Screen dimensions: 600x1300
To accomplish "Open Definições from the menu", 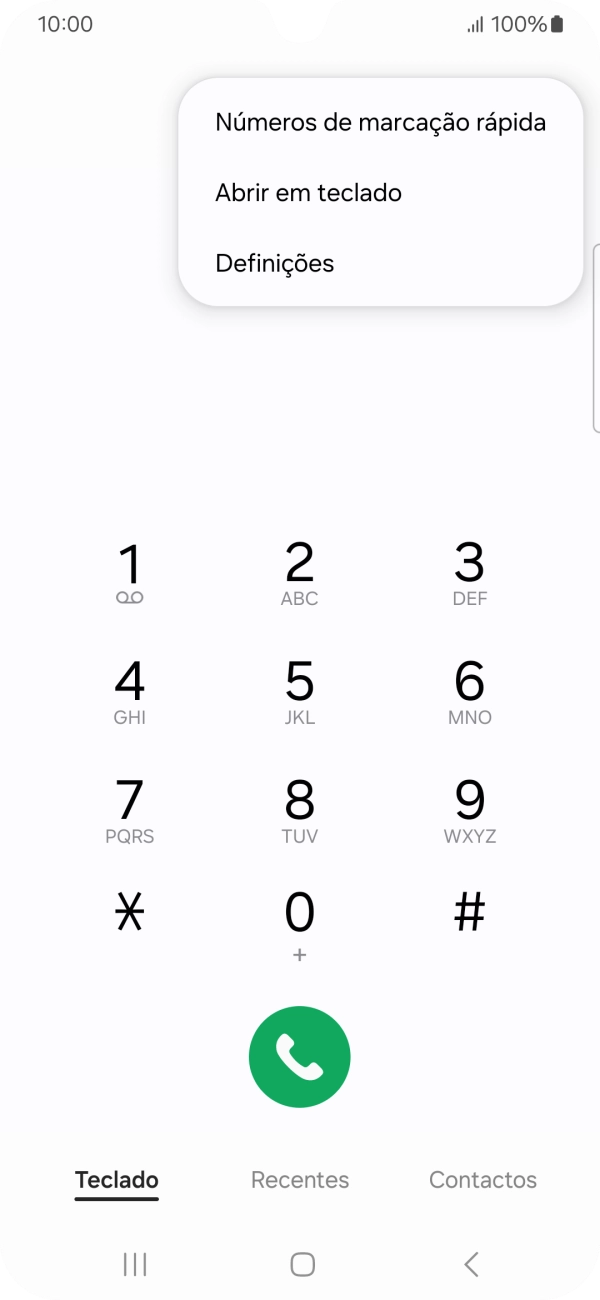I will pos(274,264).
